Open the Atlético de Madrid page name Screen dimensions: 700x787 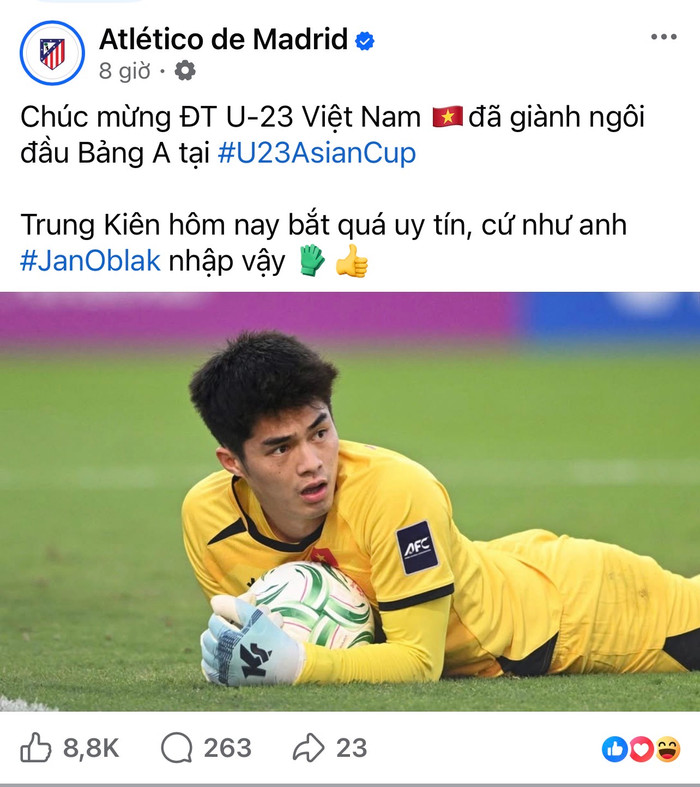223,39
